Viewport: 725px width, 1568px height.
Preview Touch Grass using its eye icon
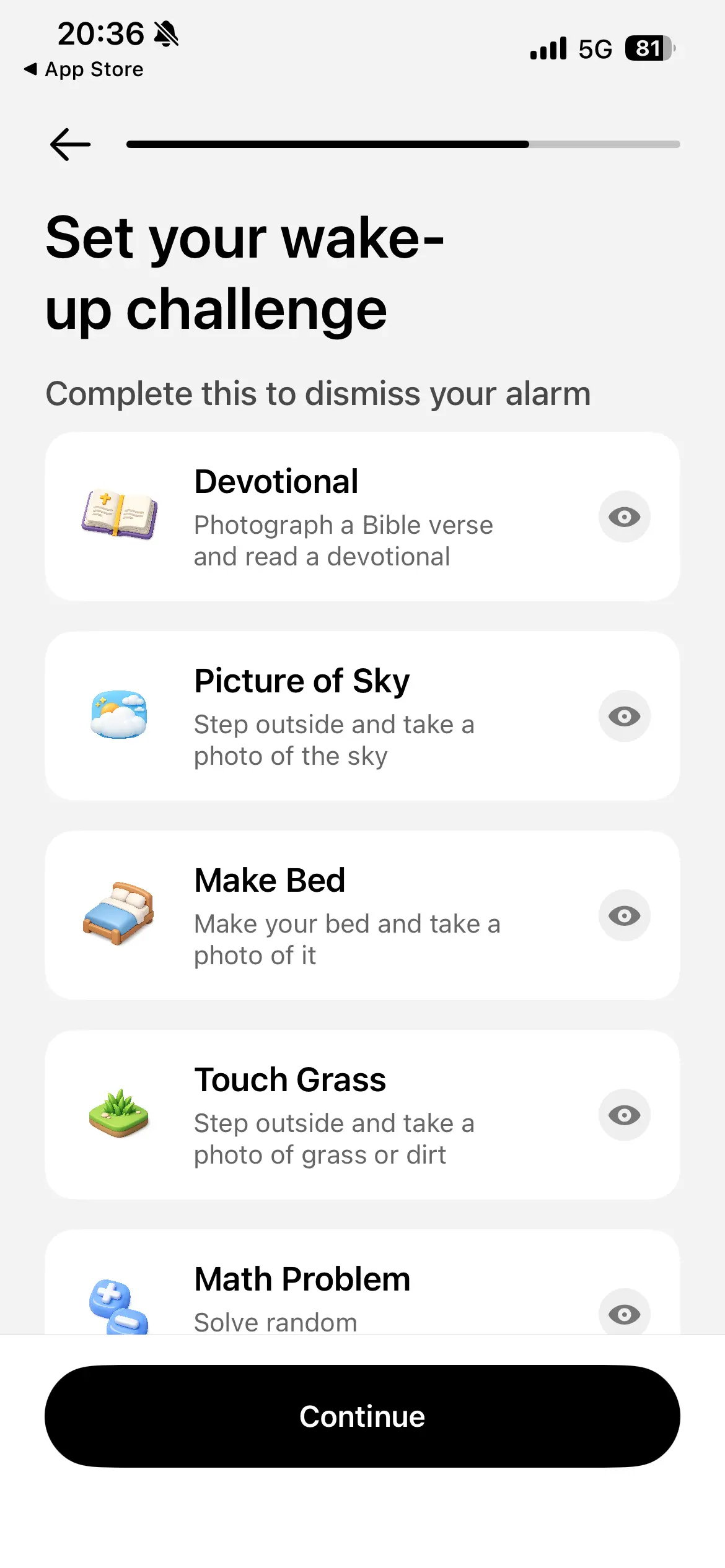(624, 1115)
